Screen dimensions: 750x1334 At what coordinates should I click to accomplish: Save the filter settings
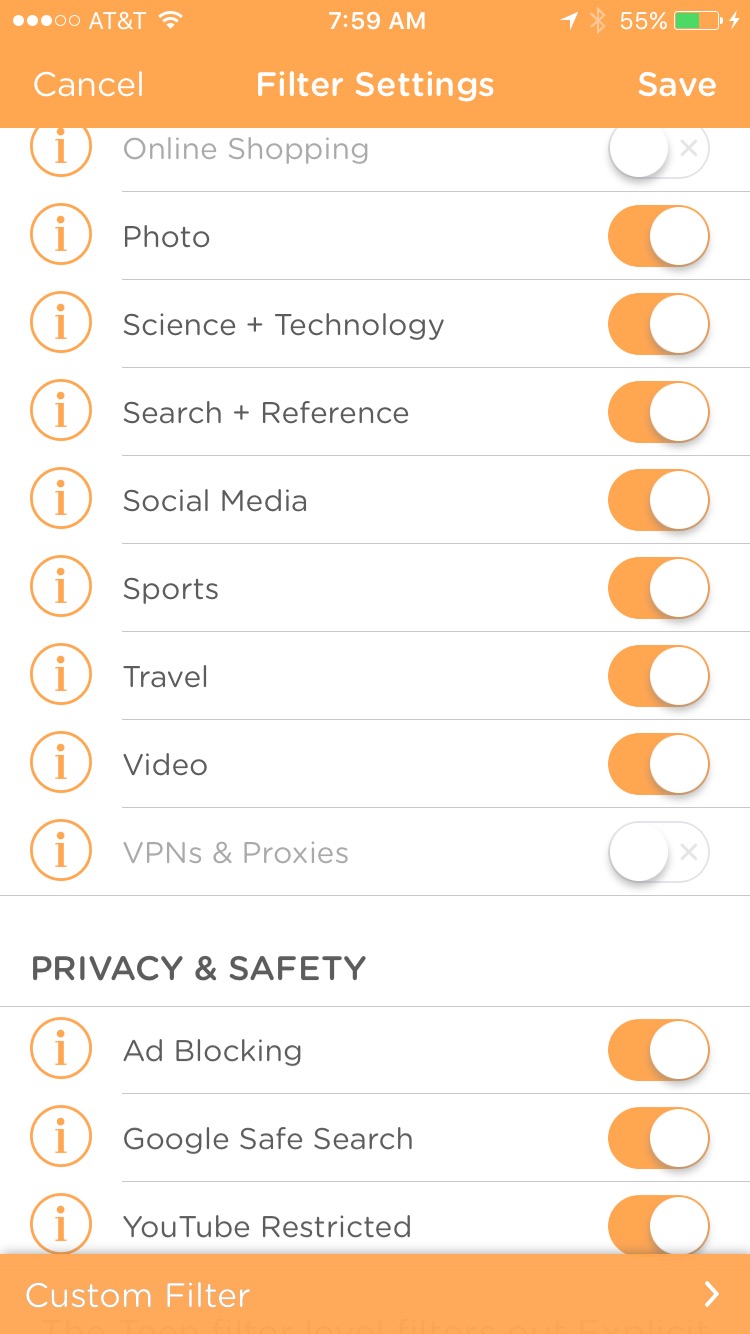(677, 85)
